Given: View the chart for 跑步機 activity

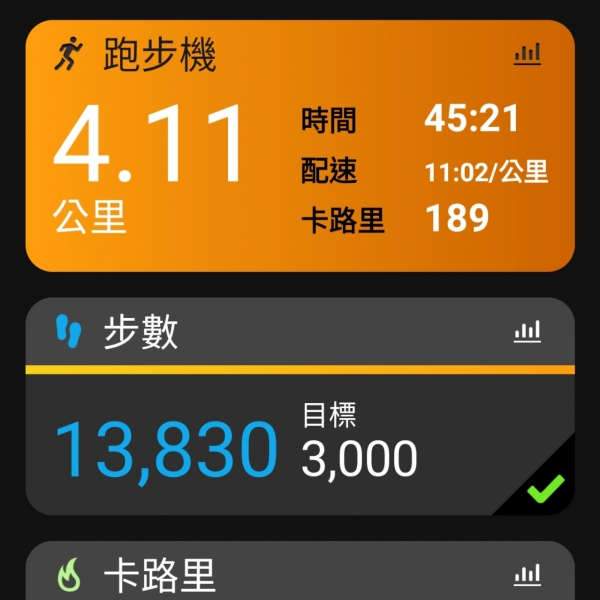Looking at the screenshot, I should pos(527,54).
